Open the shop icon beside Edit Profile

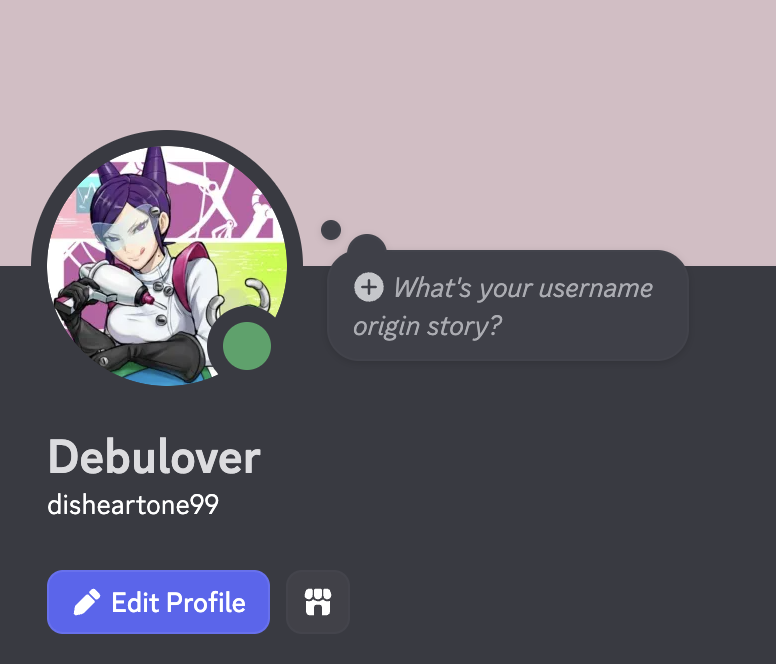318,602
